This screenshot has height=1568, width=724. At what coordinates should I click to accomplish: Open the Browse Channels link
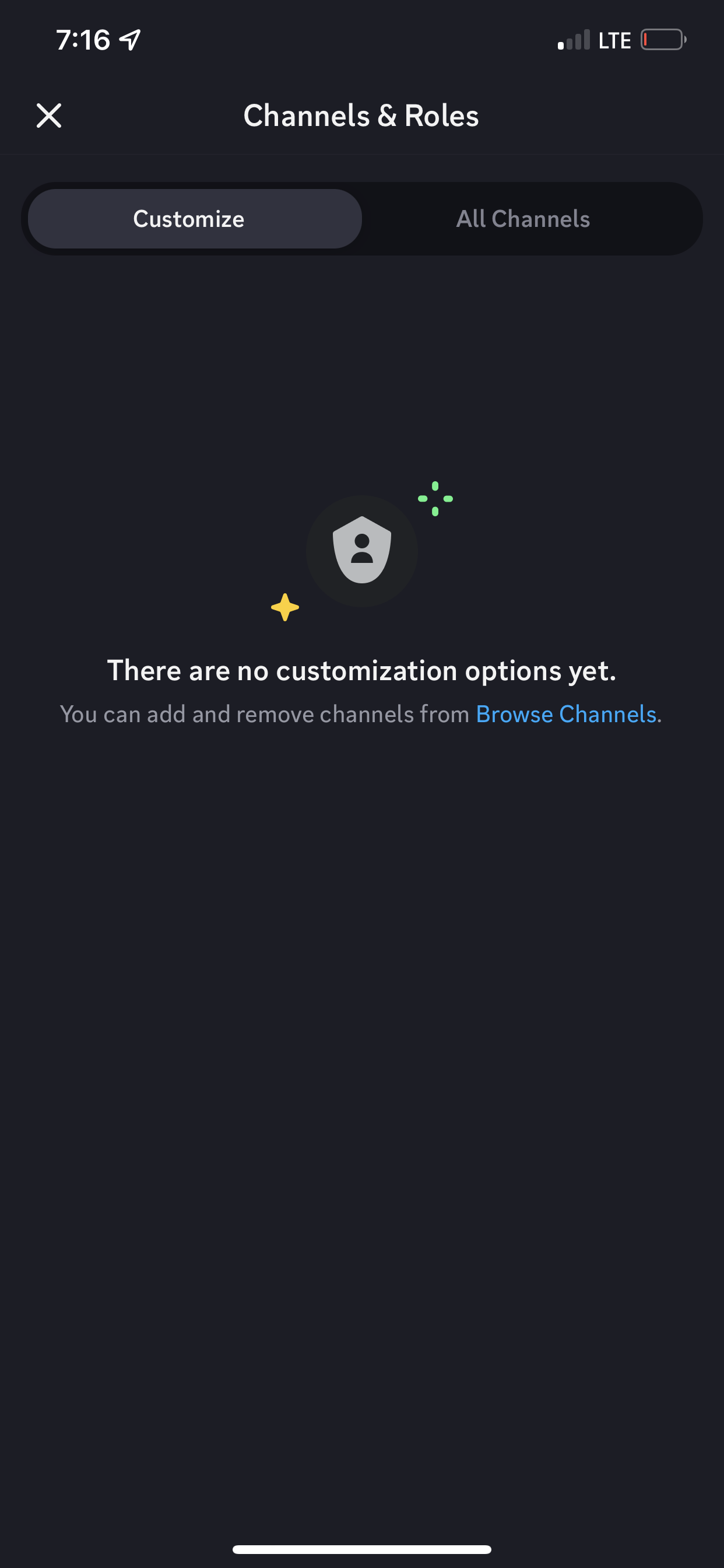click(x=566, y=714)
